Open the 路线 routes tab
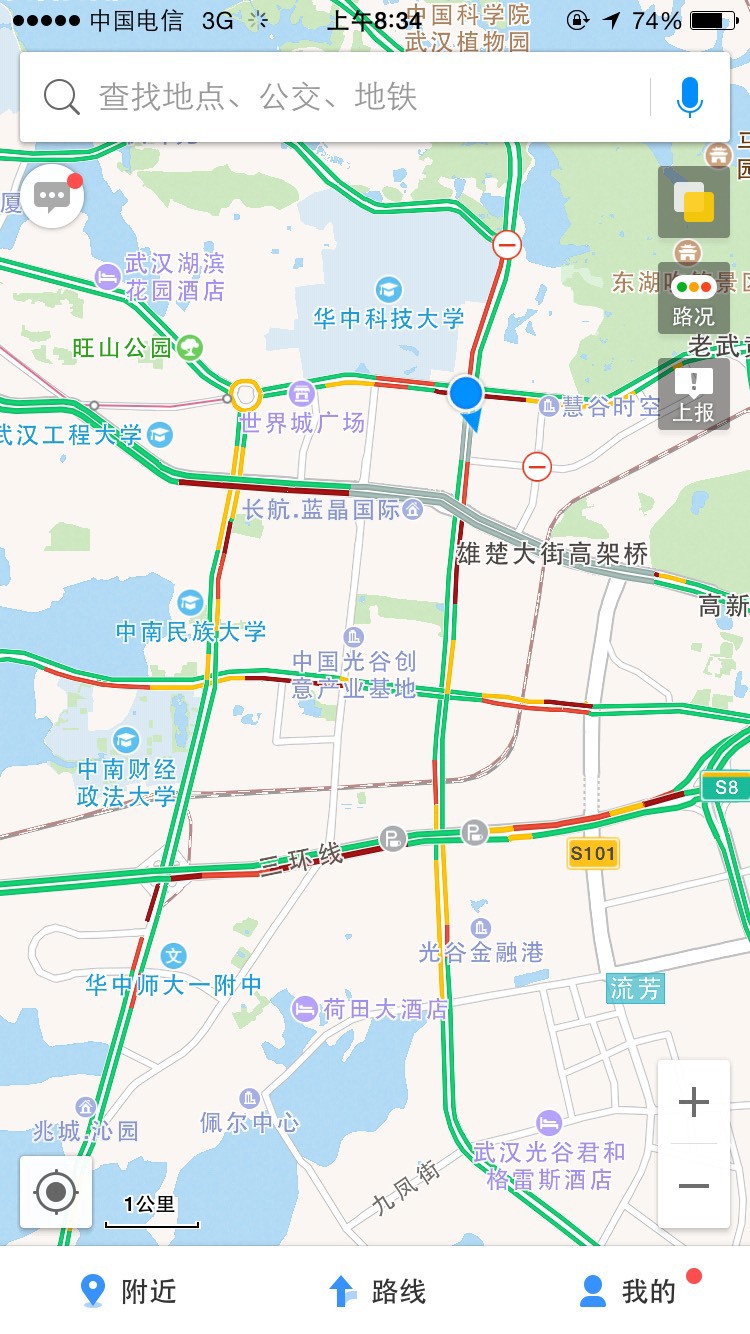This screenshot has height=1334, width=750. [377, 1291]
